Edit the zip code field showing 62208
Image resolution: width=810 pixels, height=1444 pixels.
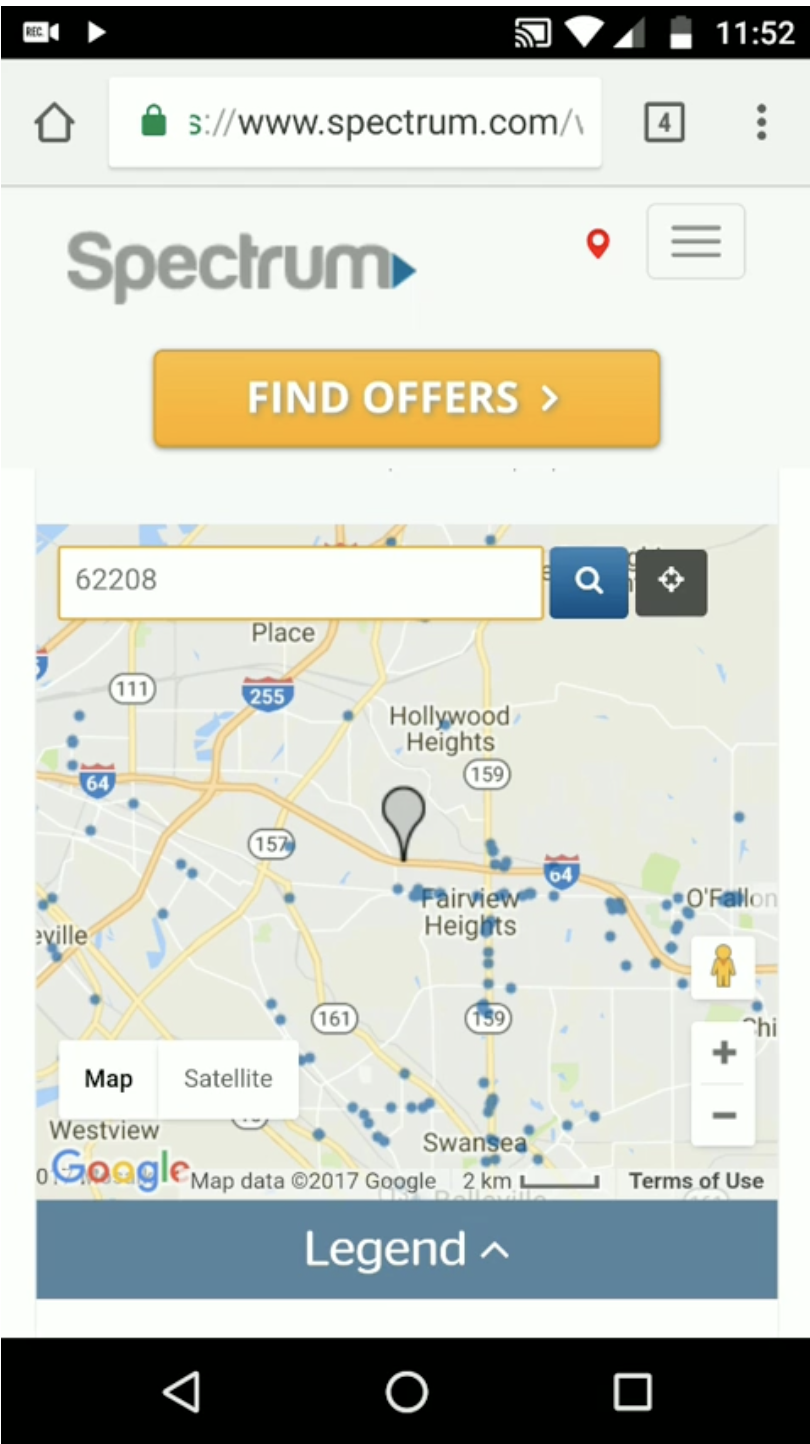[300, 581]
